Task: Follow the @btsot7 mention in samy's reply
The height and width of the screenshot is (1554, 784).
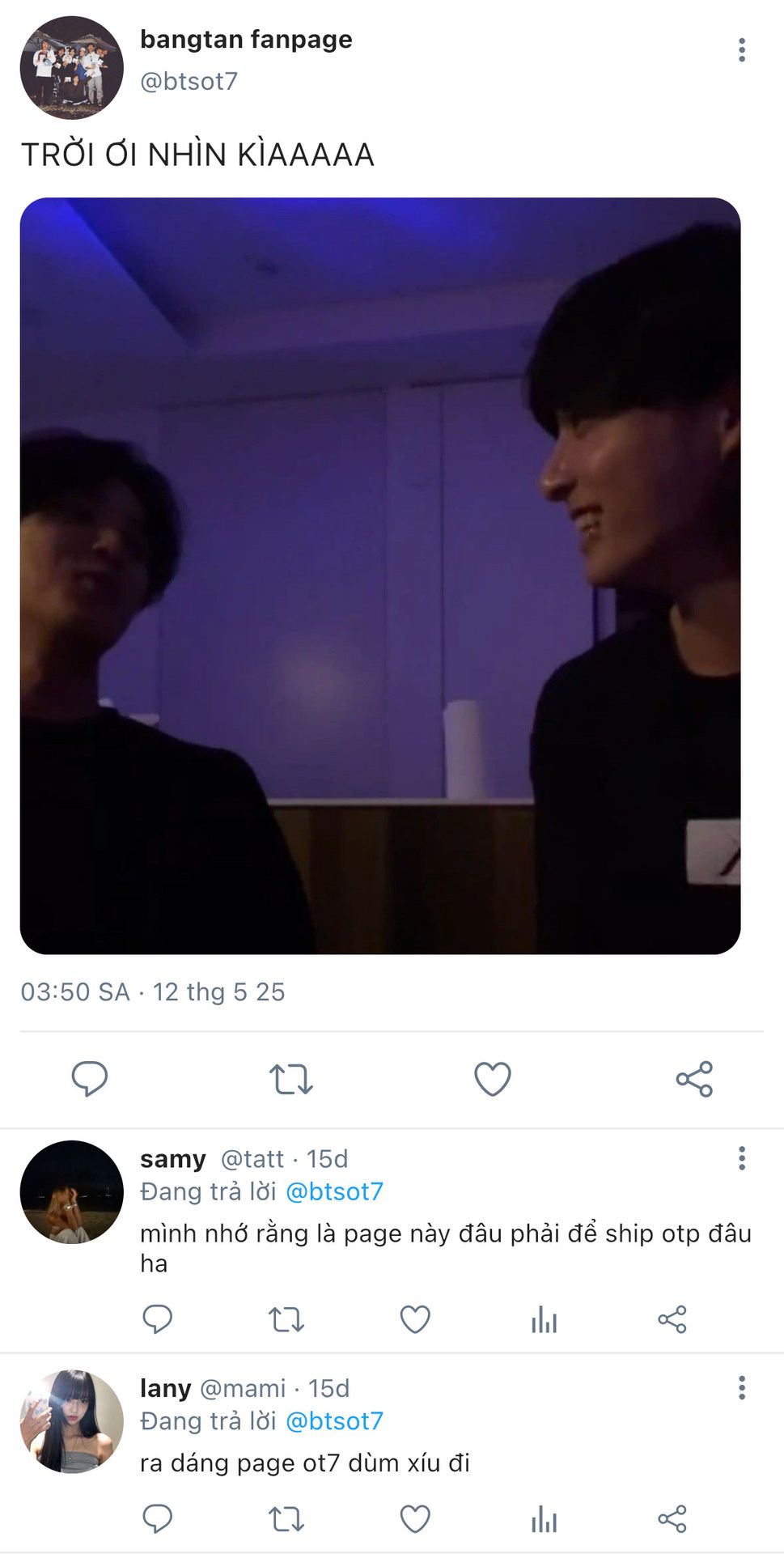Action: click(x=334, y=1191)
